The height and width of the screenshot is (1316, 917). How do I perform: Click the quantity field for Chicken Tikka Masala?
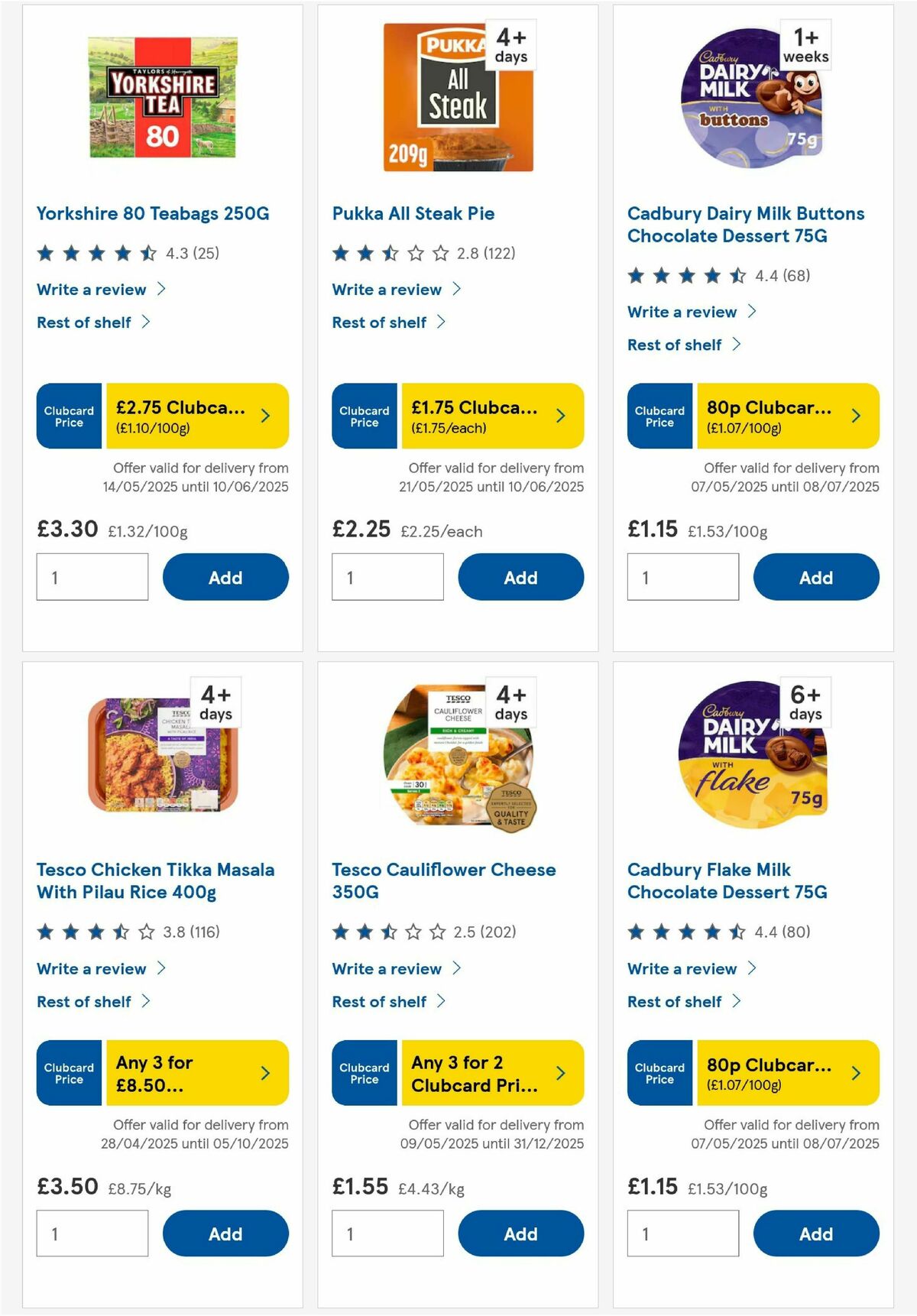click(x=92, y=1233)
